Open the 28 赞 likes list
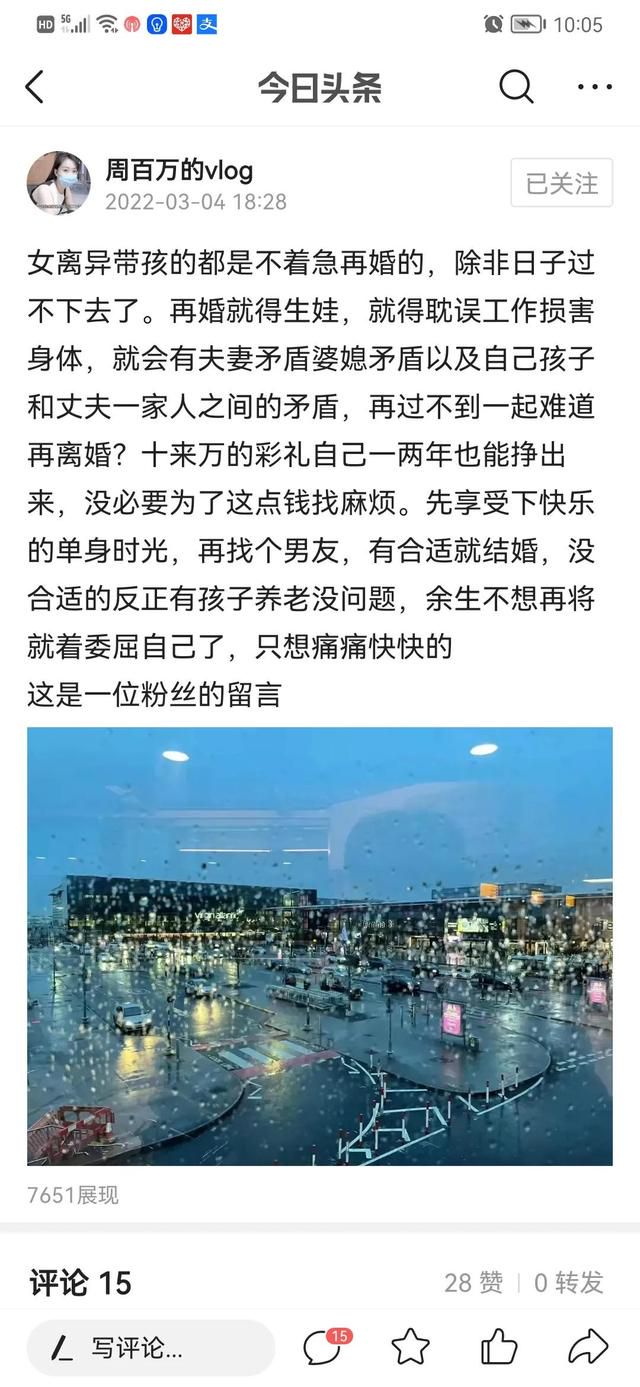This screenshot has width=640, height=1387. [x=473, y=1283]
